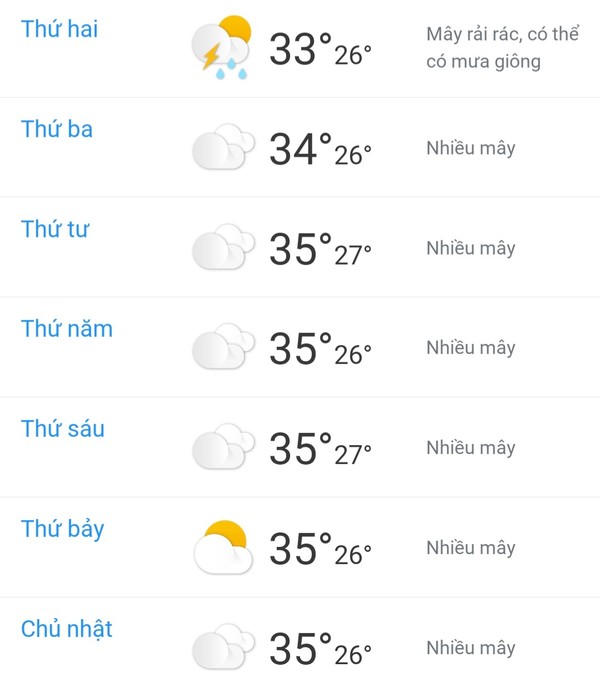The height and width of the screenshot is (692, 600).
Task: Show Chủ nhật weather details
Action: (x=67, y=629)
